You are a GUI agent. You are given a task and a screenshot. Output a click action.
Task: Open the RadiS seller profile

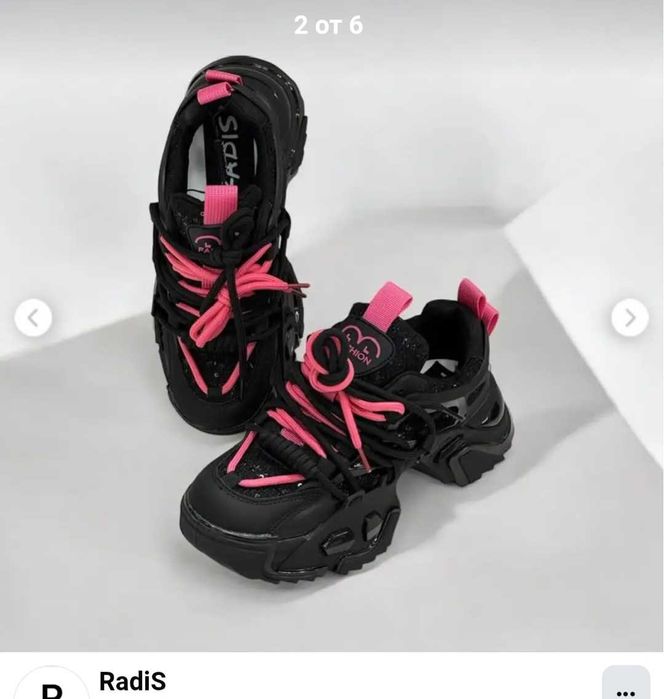[x=132, y=681]
